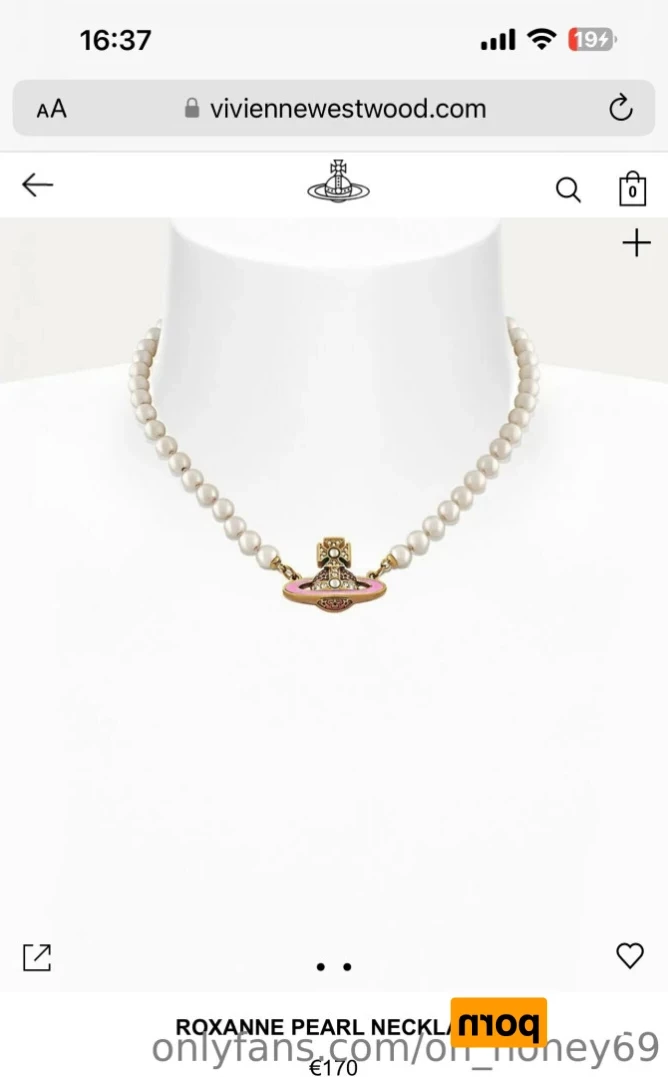The height and width of the screenshot is (1077, 668).
Task: Open the share icon on the image
Action: tap(37, 957)
